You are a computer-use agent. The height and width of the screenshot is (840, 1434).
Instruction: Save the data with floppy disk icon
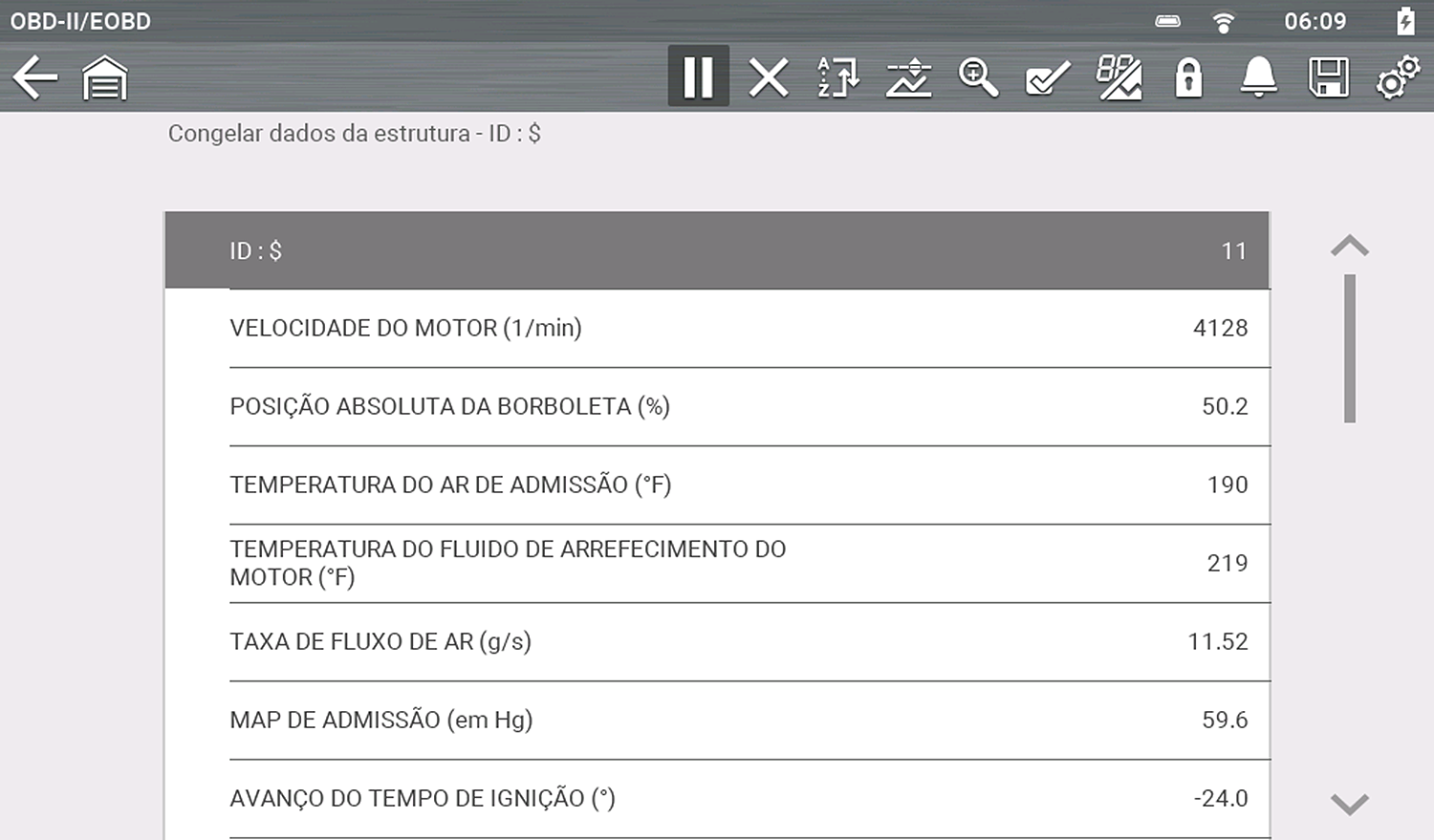pos(1328,77)
